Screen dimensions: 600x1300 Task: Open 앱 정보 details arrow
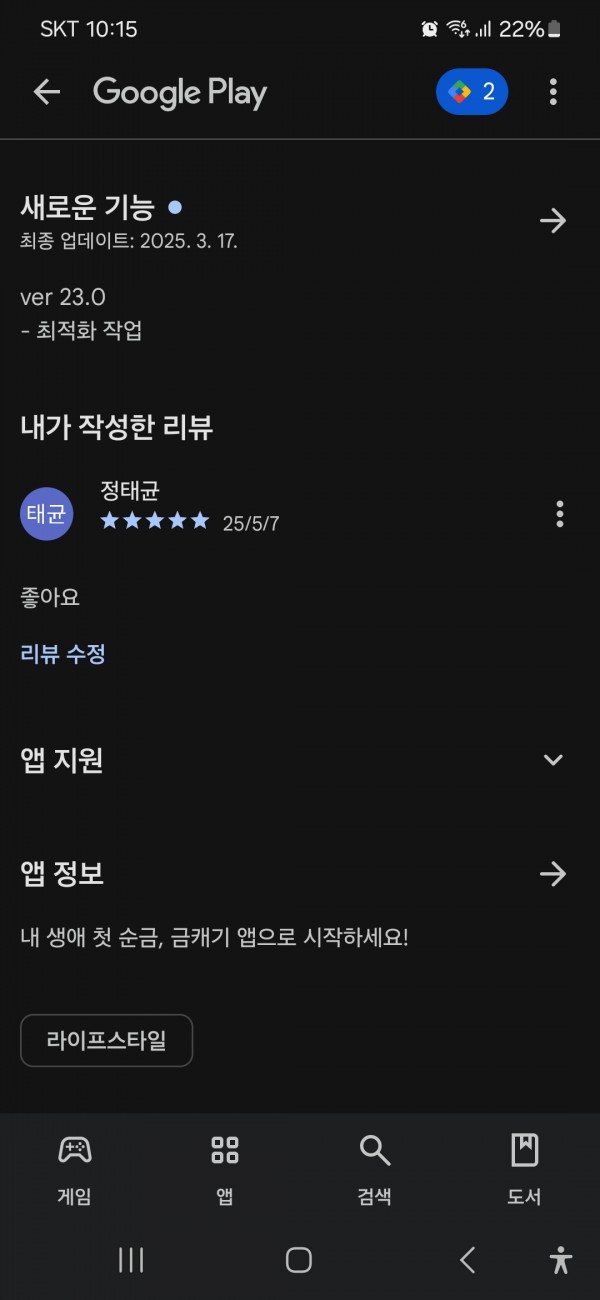553,875
